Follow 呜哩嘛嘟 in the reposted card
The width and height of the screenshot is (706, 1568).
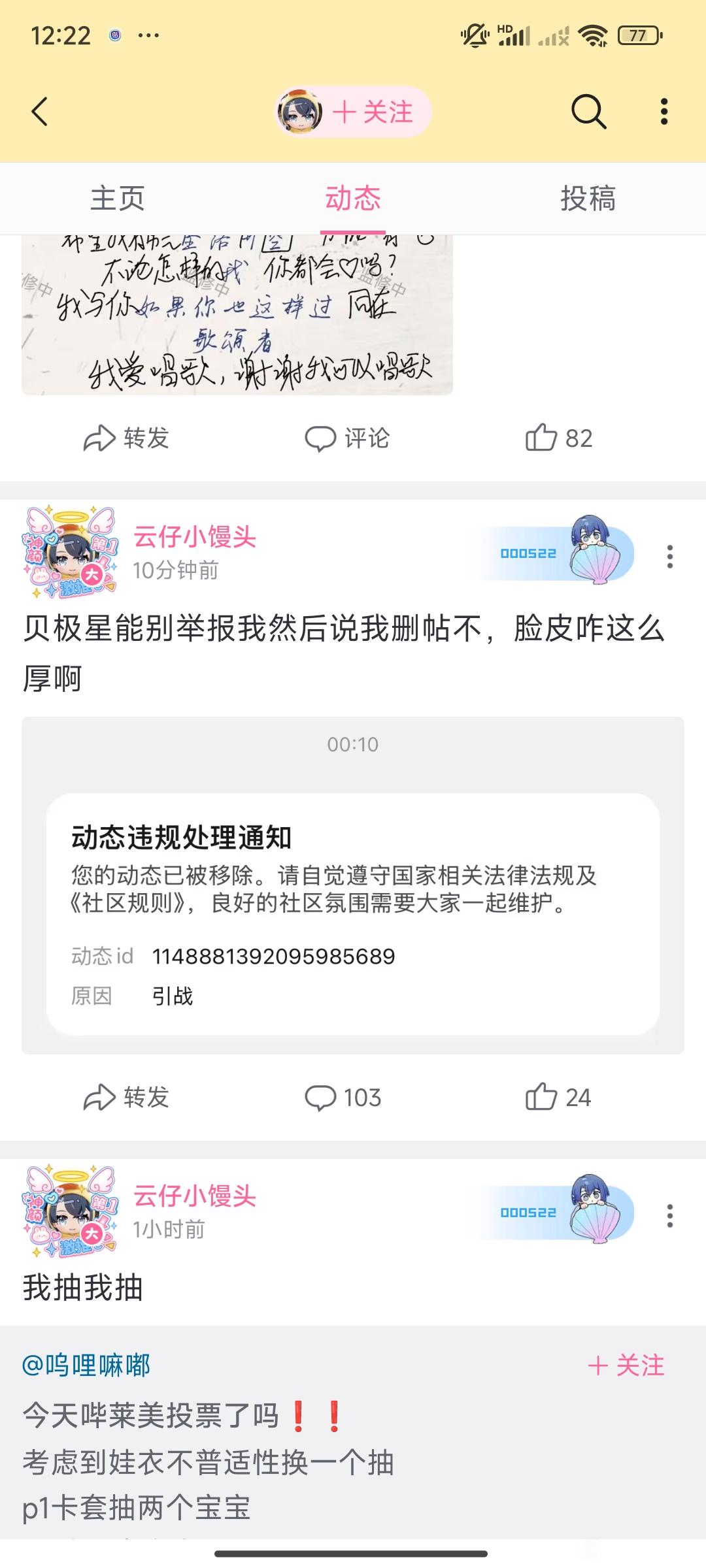coord(626,1365)
